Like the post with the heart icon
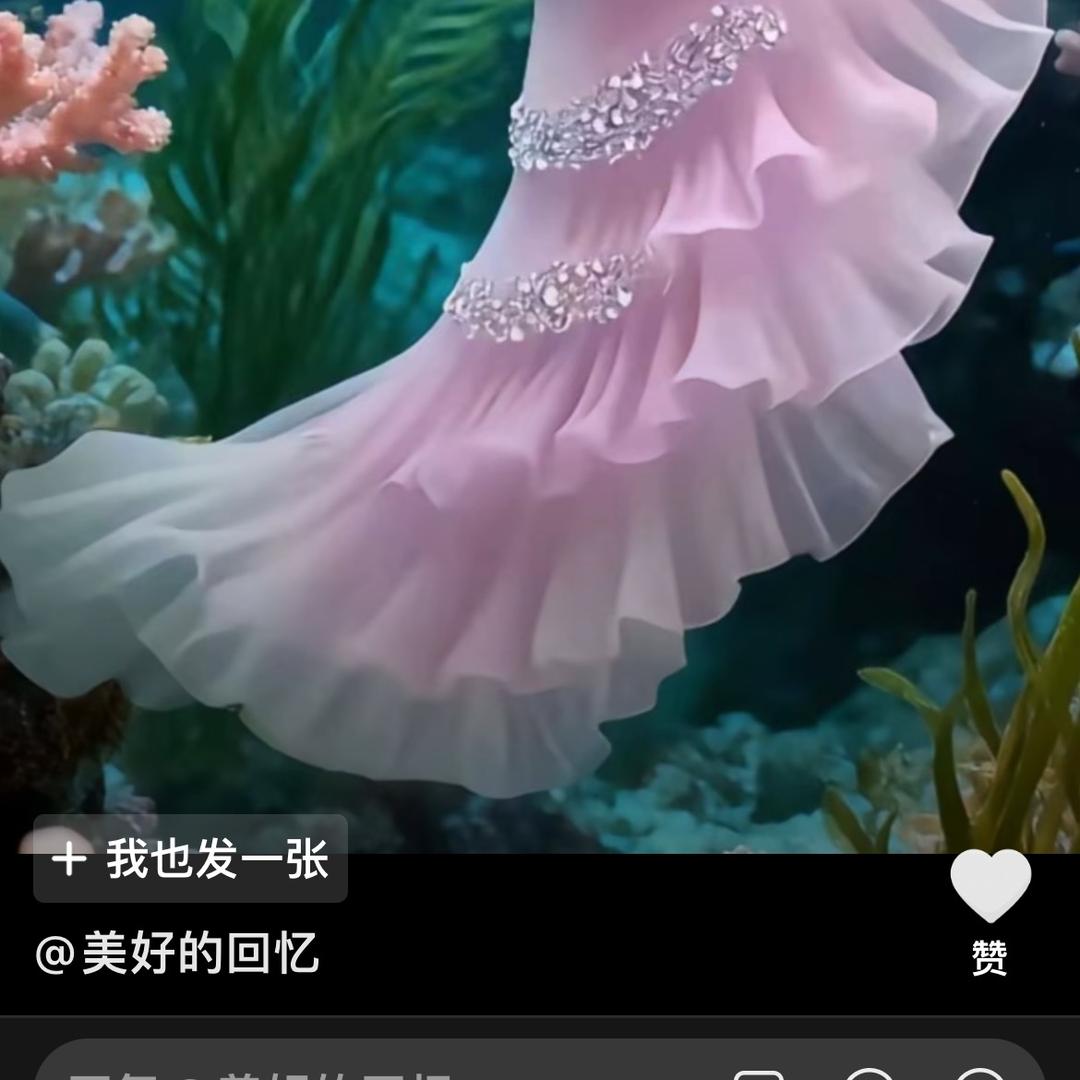This screenshot has height=1080, width=1080. point(989,886)
